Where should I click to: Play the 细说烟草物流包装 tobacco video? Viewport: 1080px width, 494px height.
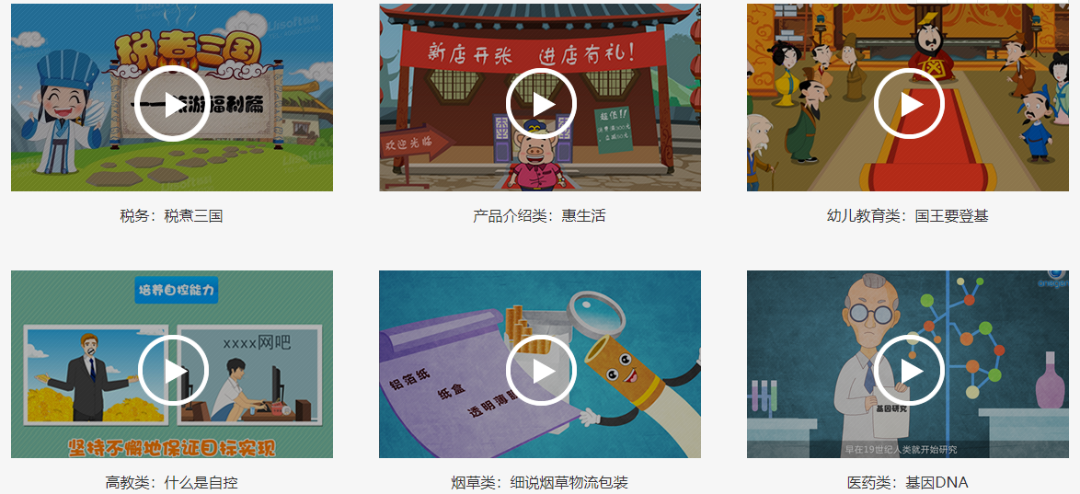click(x=540, y=370)
